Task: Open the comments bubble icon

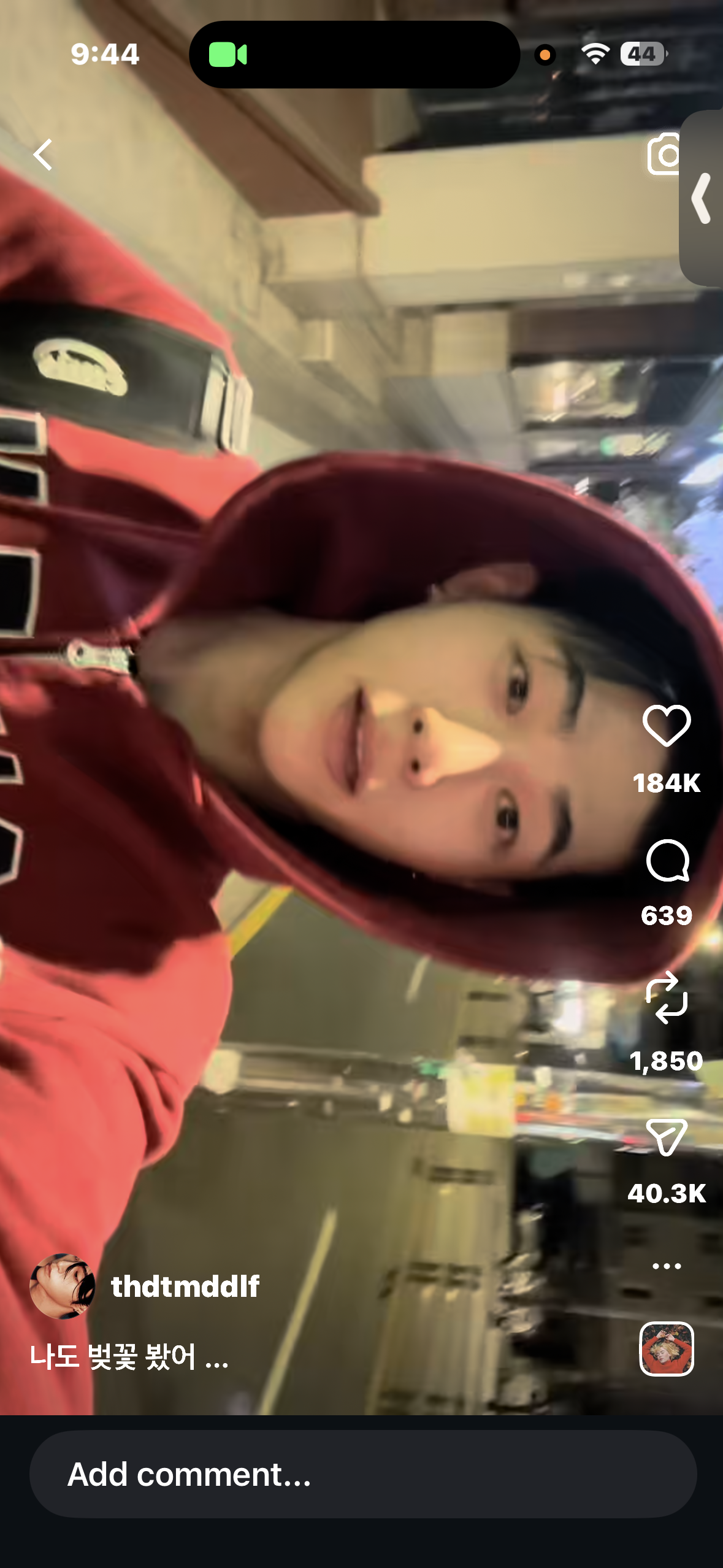Action: click(x=667, y=861)
